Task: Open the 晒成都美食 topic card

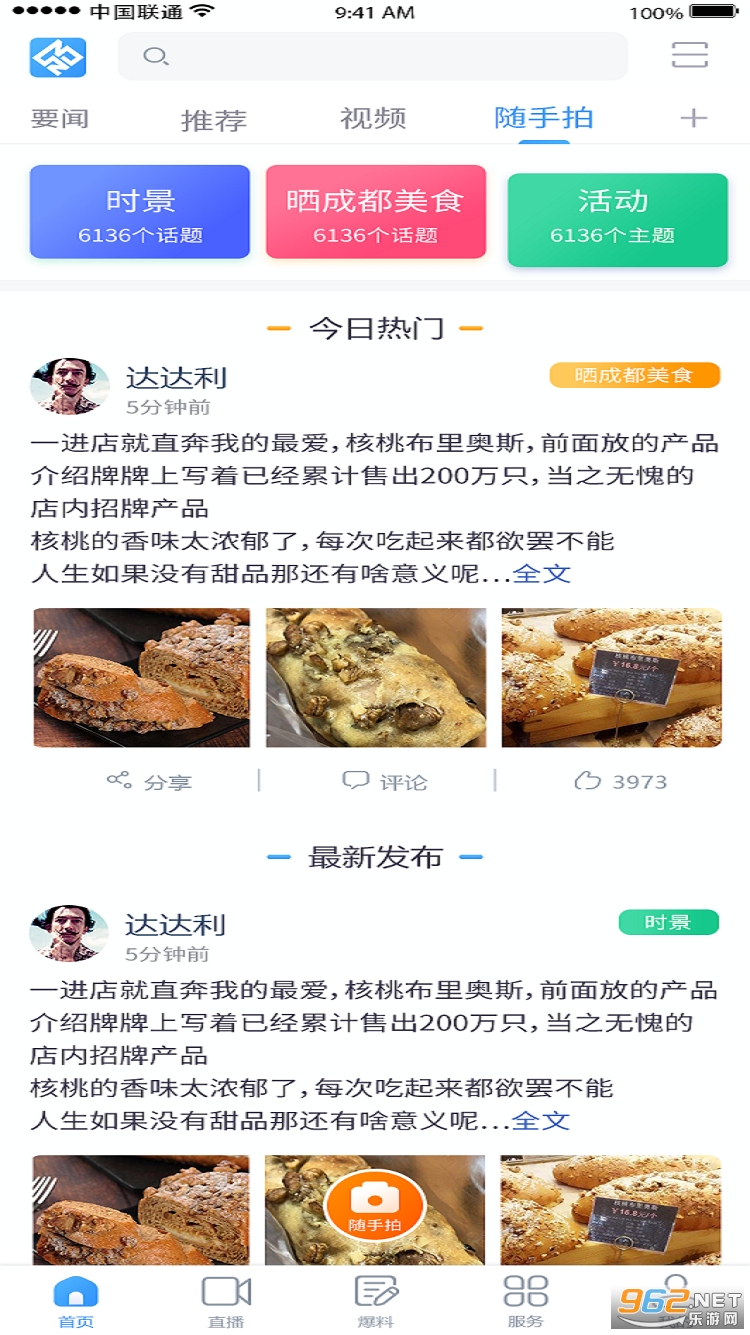Action: pos(375,213)
